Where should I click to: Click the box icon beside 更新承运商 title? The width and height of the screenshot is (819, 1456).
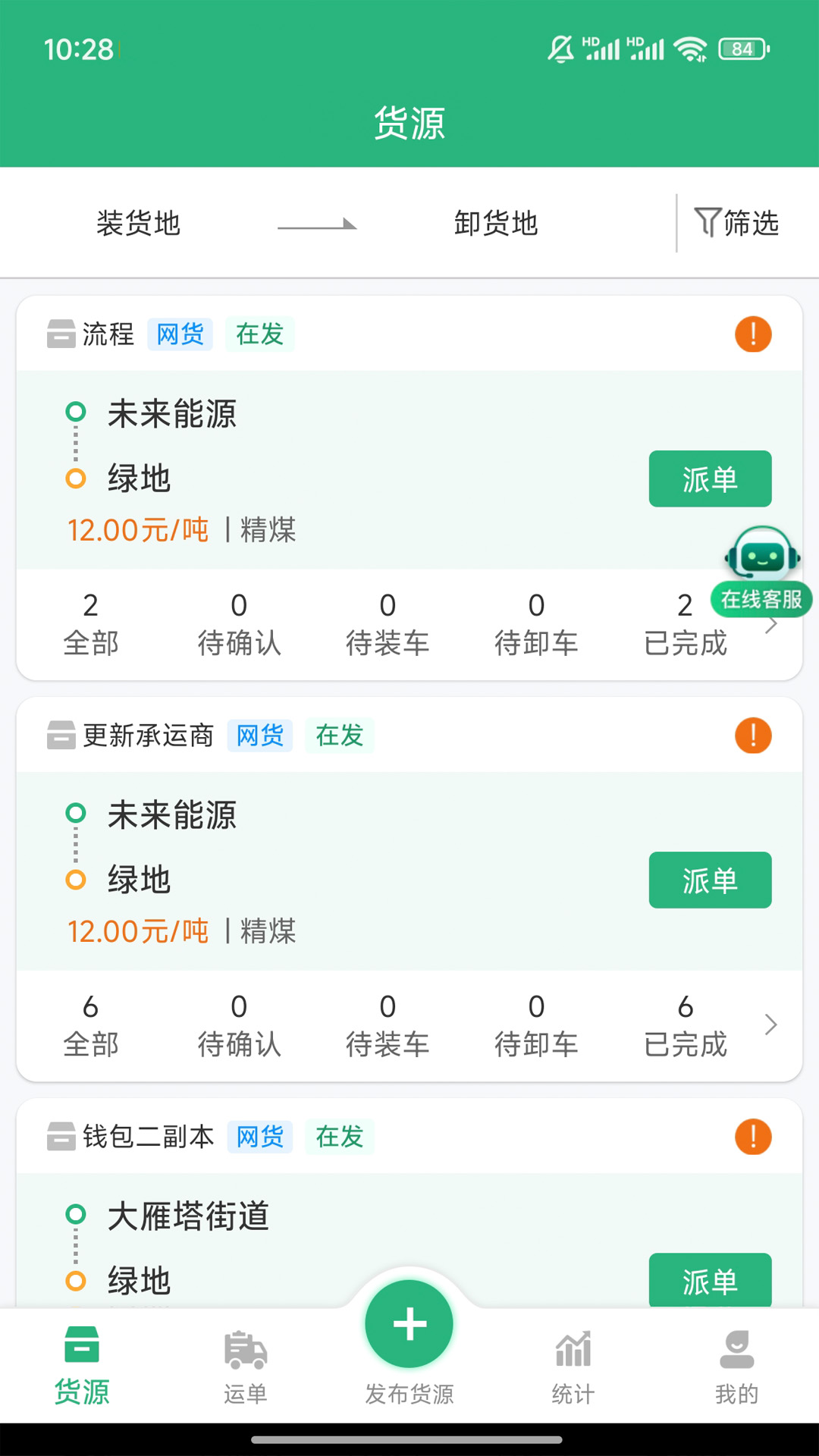61,736
